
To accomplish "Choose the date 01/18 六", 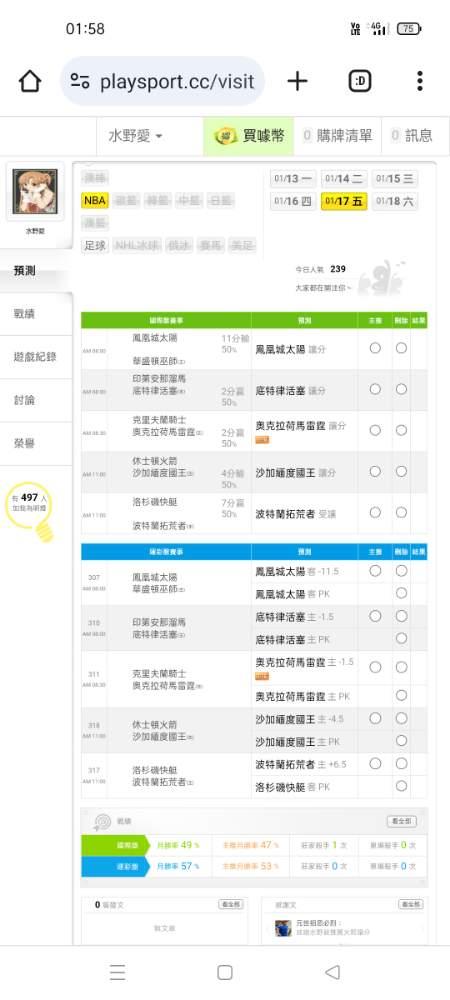I will pyautogui.click(x=395, y=202).
